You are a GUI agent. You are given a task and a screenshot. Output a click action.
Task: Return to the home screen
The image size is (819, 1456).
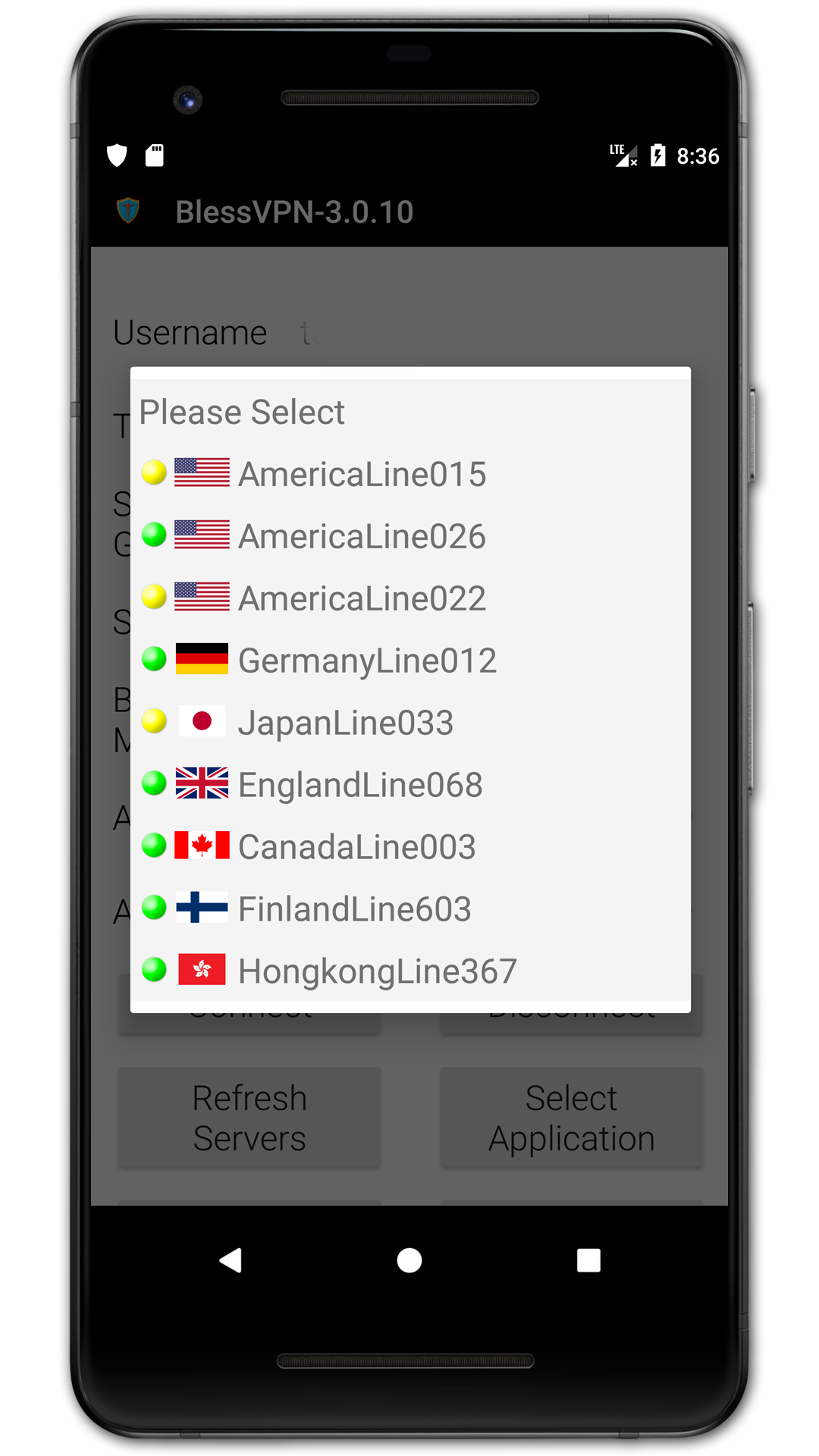[x=409, y=1260]
